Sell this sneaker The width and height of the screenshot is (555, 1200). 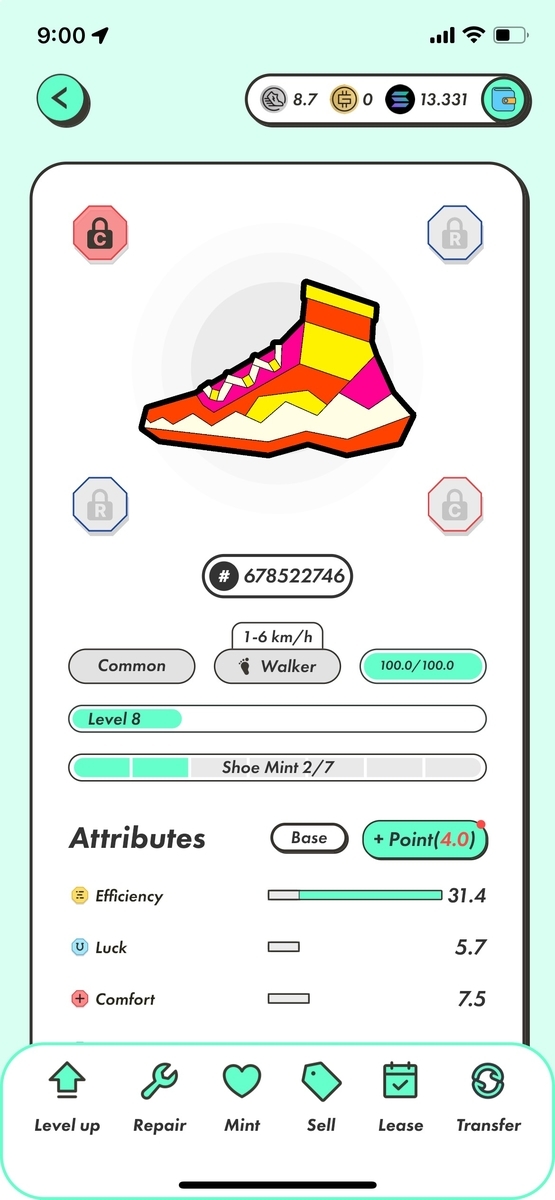(x=321, y=1098)
